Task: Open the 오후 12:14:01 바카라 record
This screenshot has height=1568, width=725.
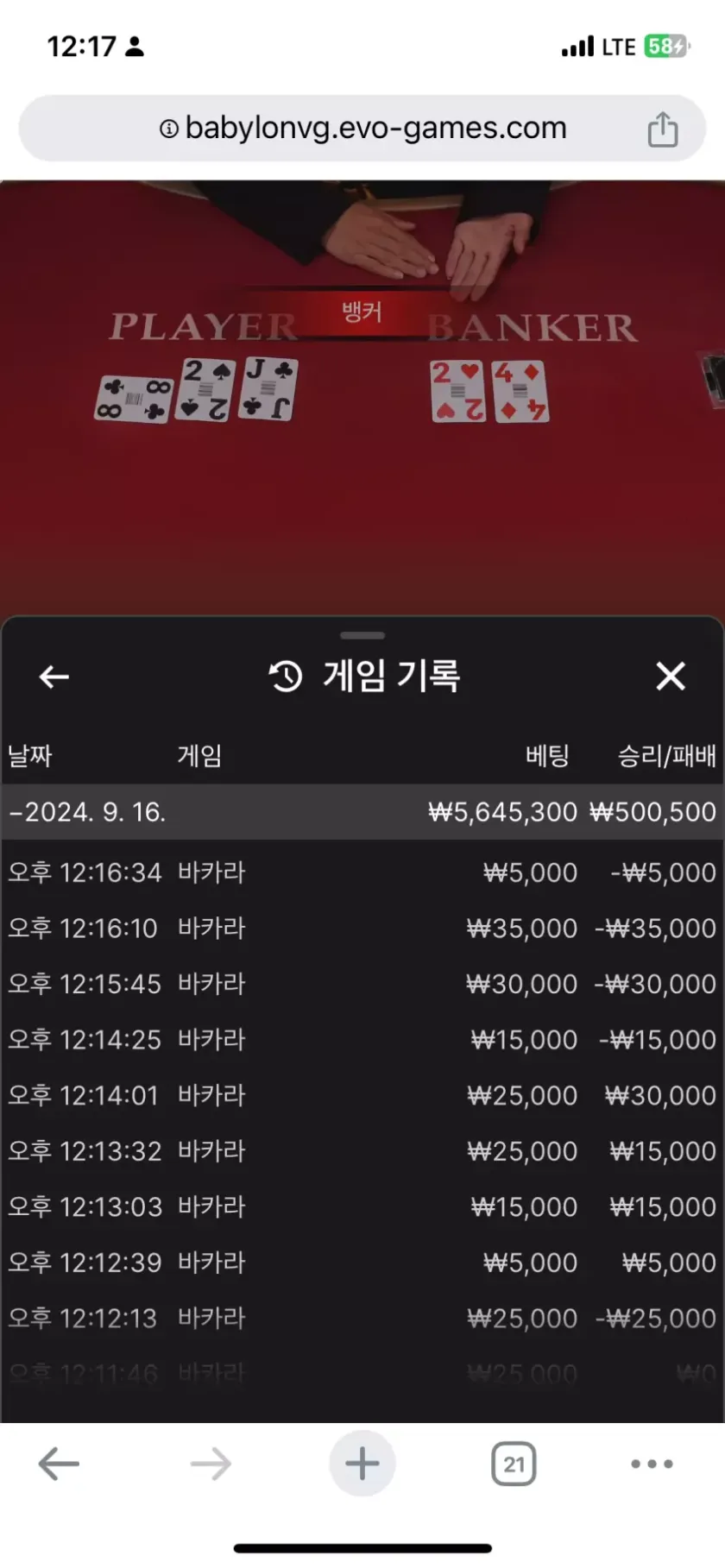Action: click(362, 1096)
